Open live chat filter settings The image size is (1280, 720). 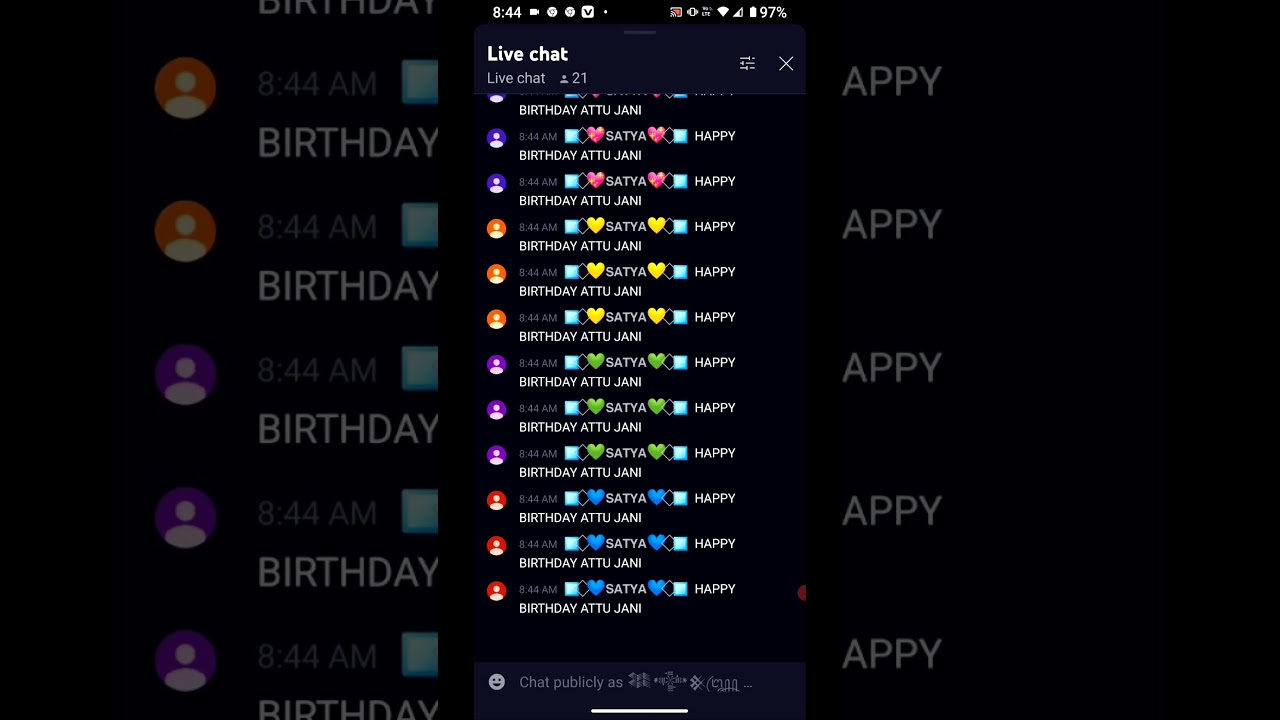coord(747,64)
